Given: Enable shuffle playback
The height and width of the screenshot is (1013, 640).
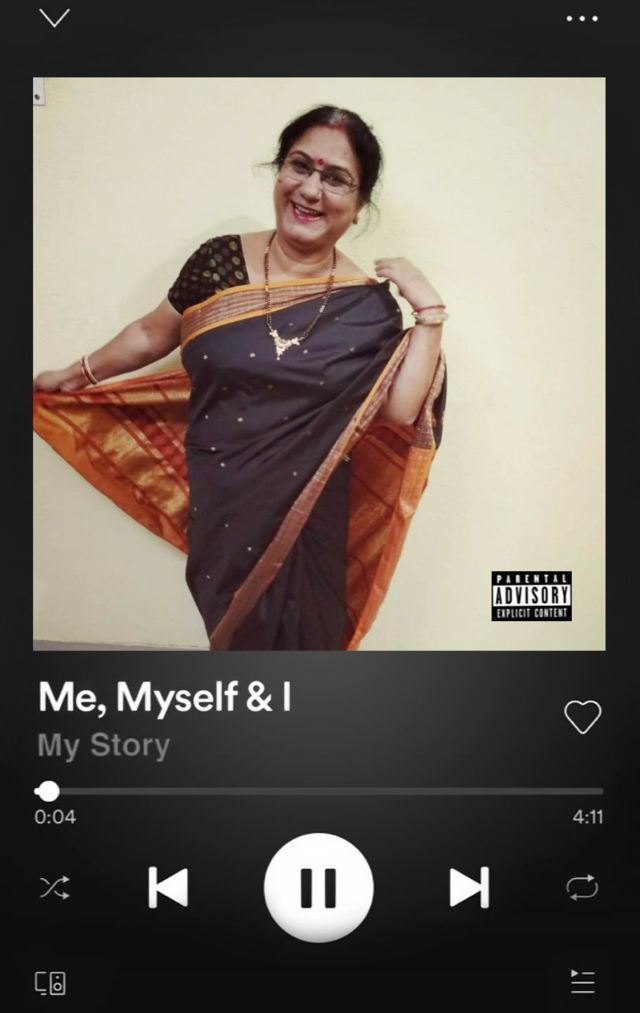Looking at the screenshot, I should point(54,887).
